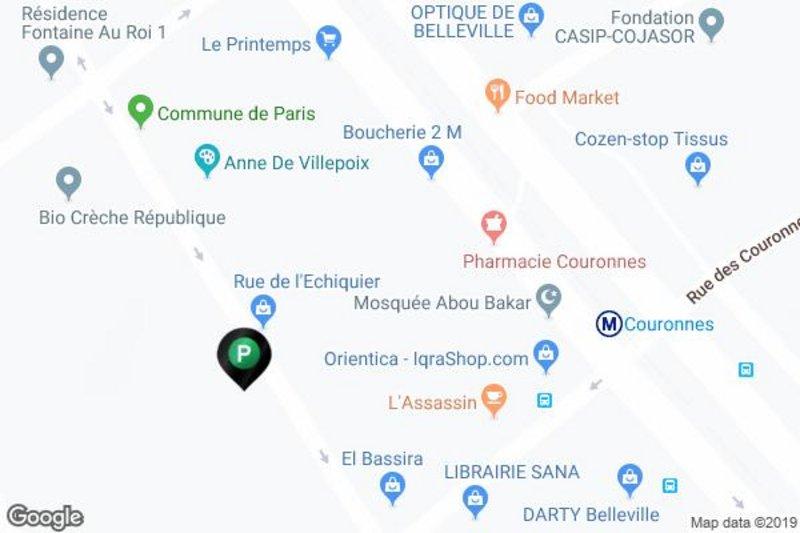800x533 pixels.
Task: Select the Boucherie 2 M shop pin
Action: tap(431, 159)
